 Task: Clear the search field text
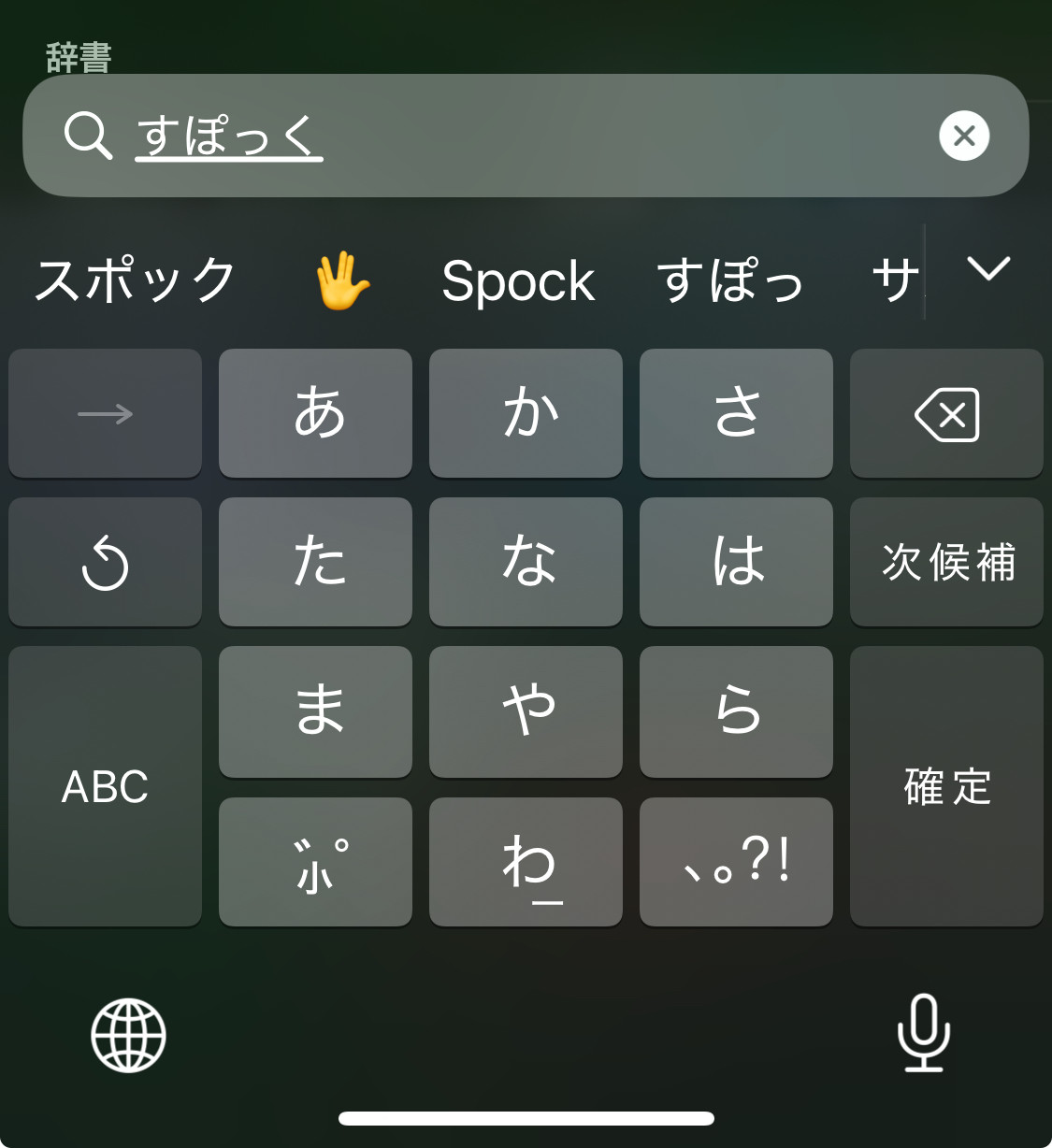click(964, 136)
